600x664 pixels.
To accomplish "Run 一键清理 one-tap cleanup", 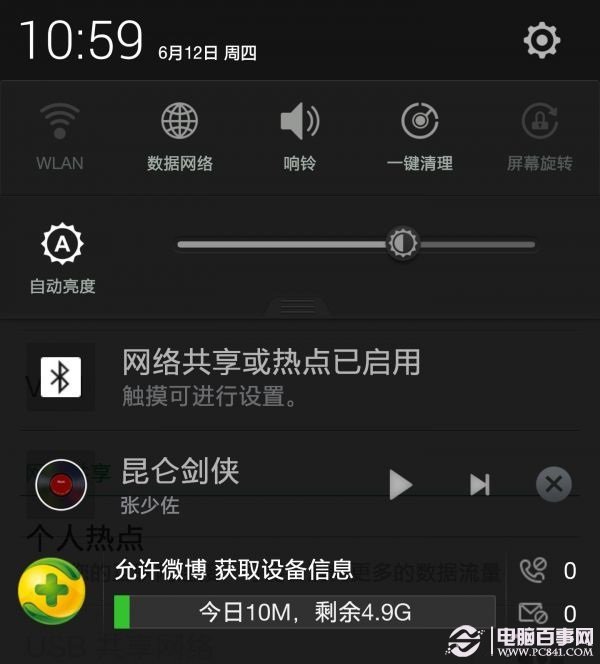I will click(420, 137).
